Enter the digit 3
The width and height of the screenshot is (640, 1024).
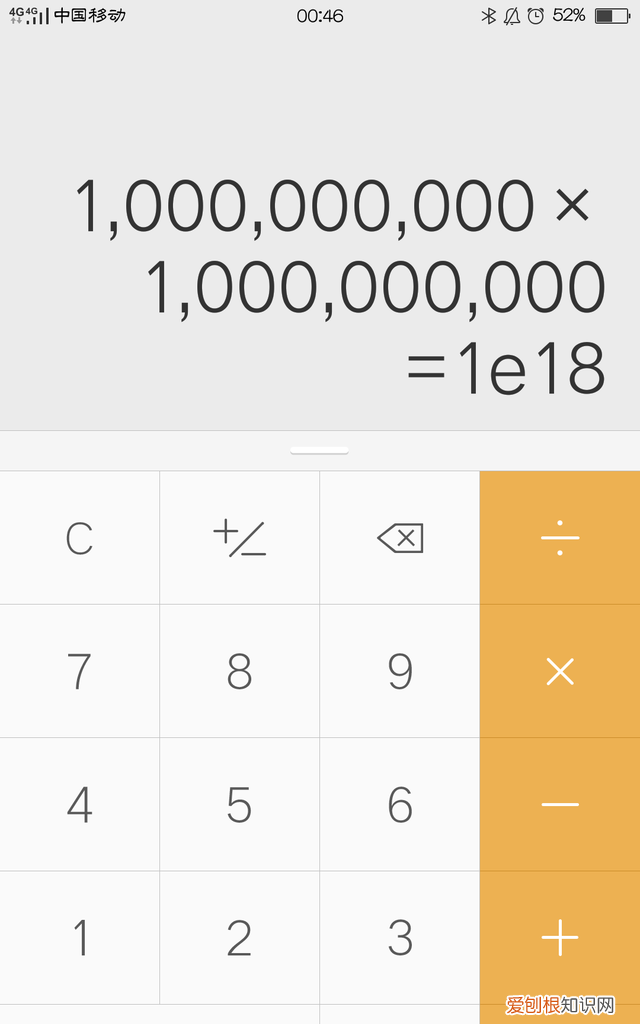click(400, 938)
